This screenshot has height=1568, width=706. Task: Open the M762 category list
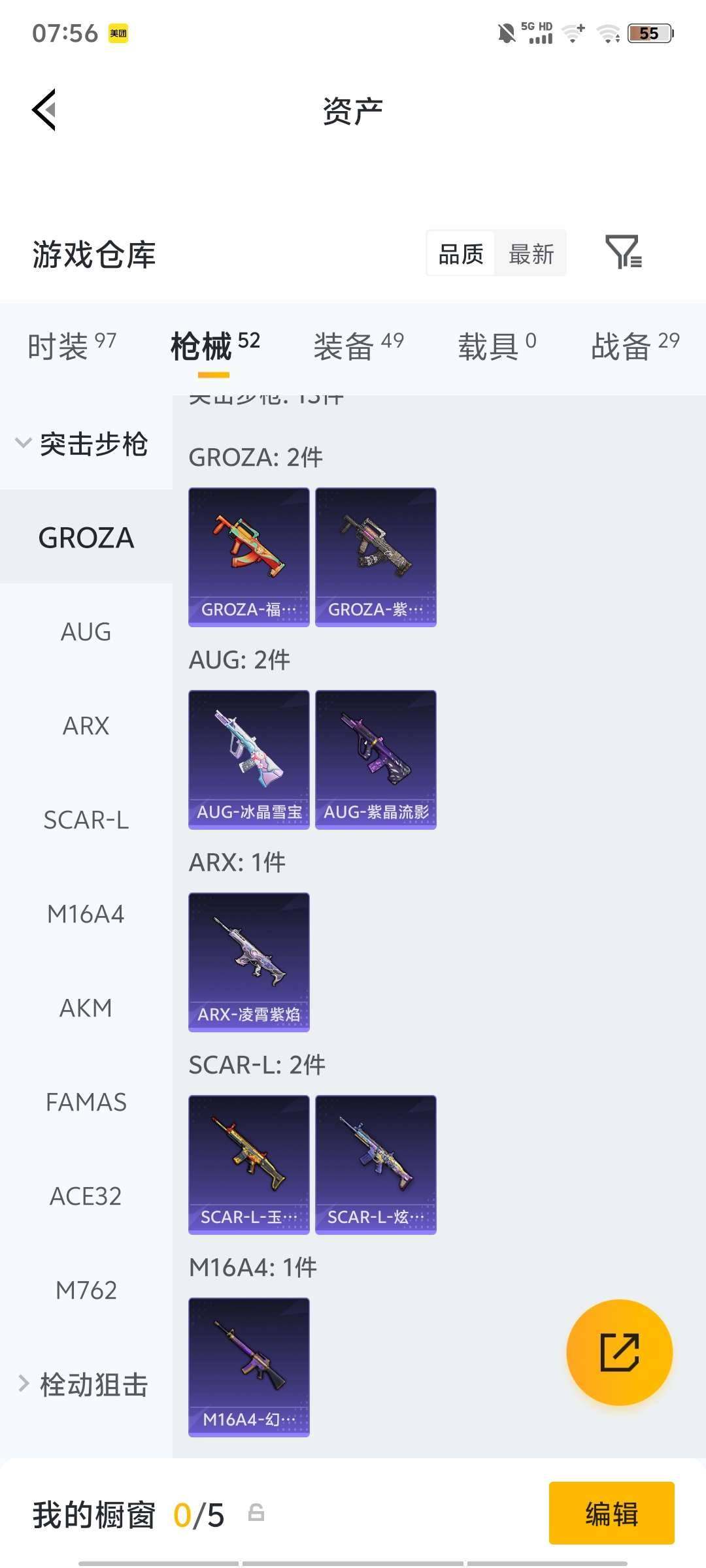coord(86,1290)
